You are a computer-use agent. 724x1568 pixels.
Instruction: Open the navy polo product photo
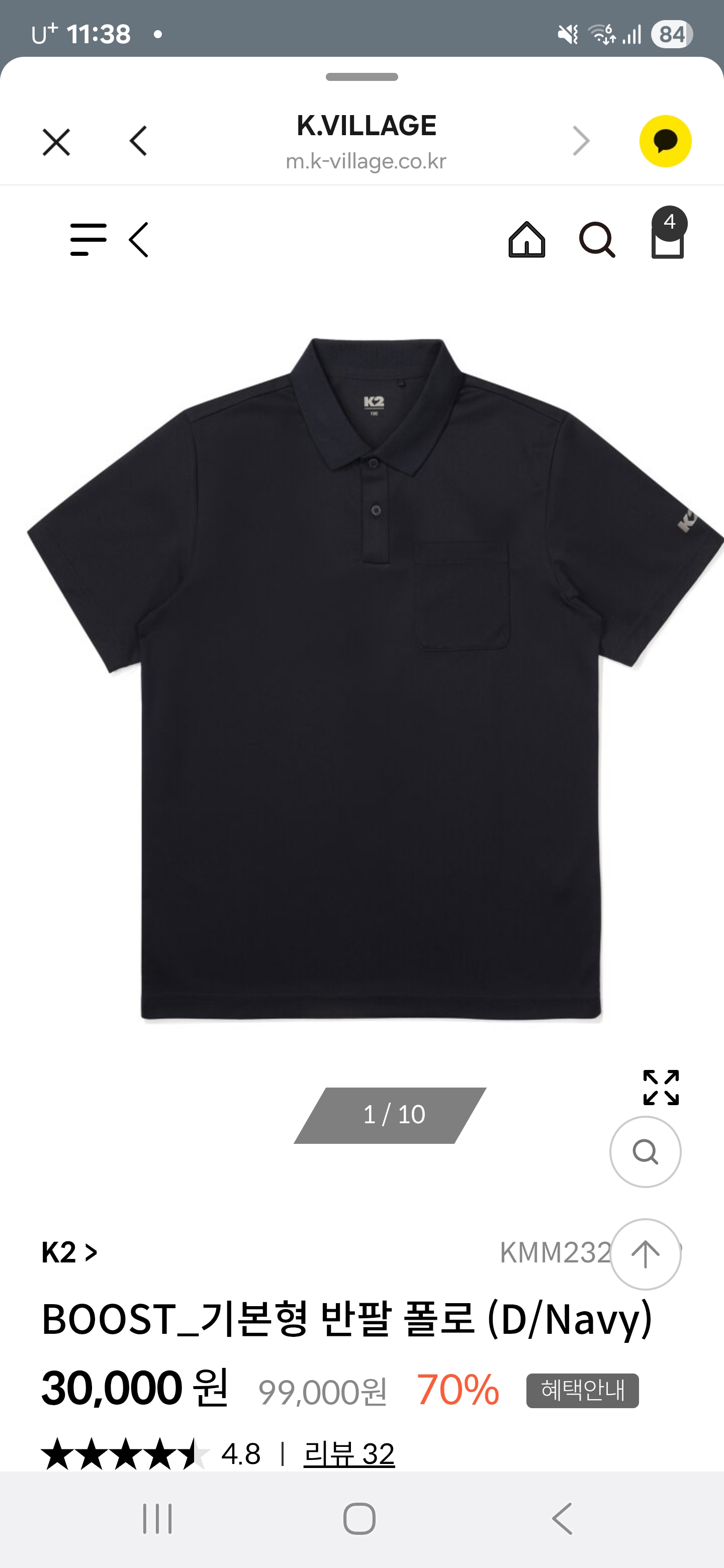(x=372, y=675)
